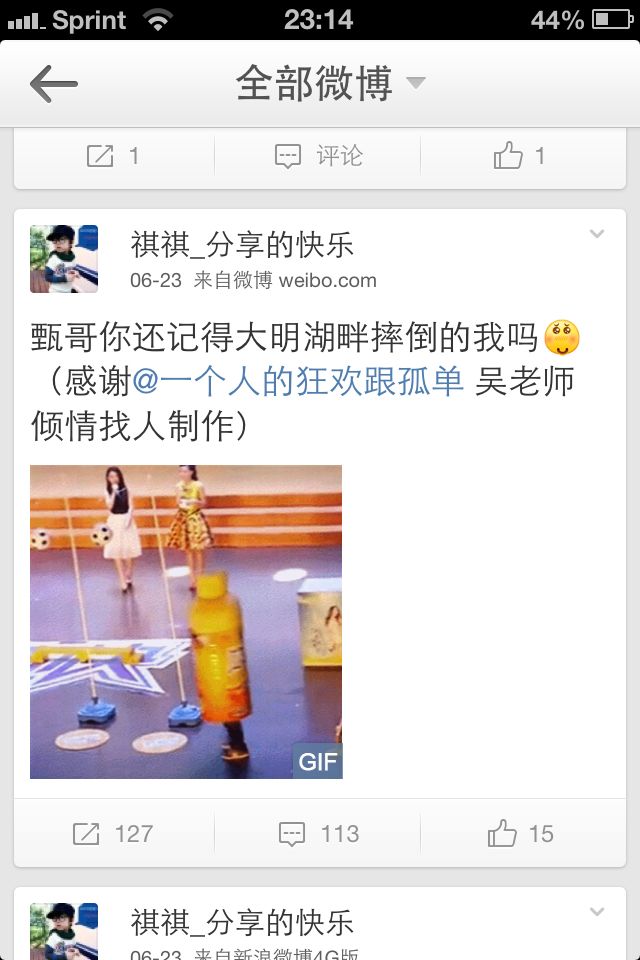Screen dimensions: 640x960
Task: View the 113 comments on the GIF post
Action: 318,834
